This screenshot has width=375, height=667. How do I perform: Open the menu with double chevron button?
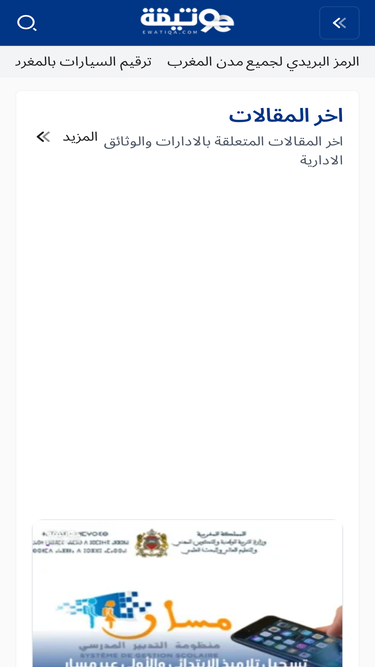(339, 23)
